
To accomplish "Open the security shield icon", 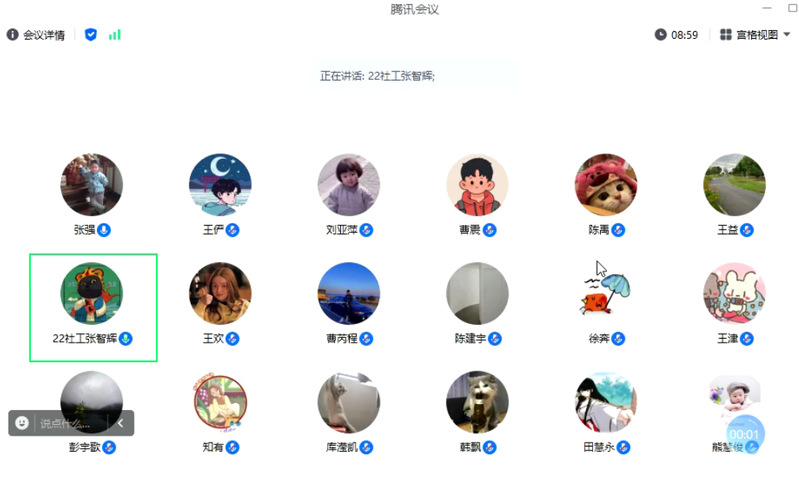I will click(x=91, y=35).
